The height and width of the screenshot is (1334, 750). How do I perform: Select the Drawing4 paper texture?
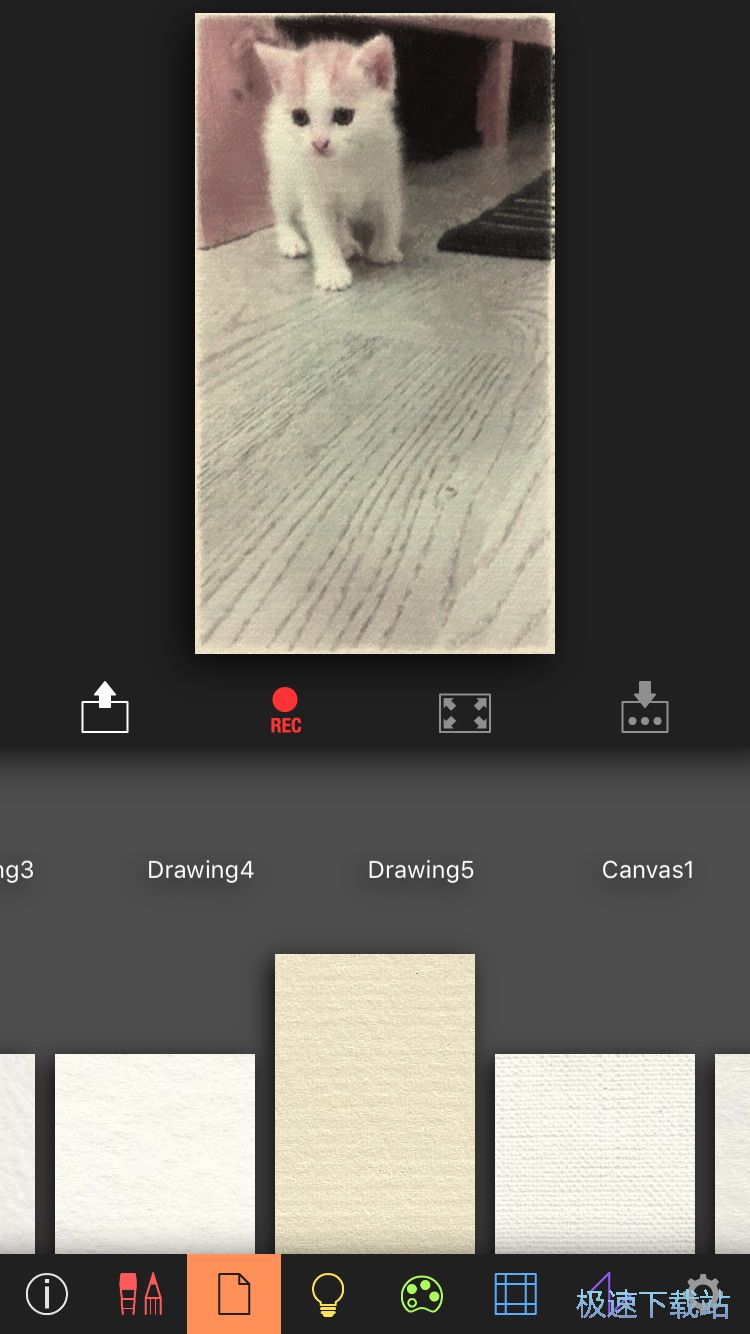click(x=155, y=1152)
